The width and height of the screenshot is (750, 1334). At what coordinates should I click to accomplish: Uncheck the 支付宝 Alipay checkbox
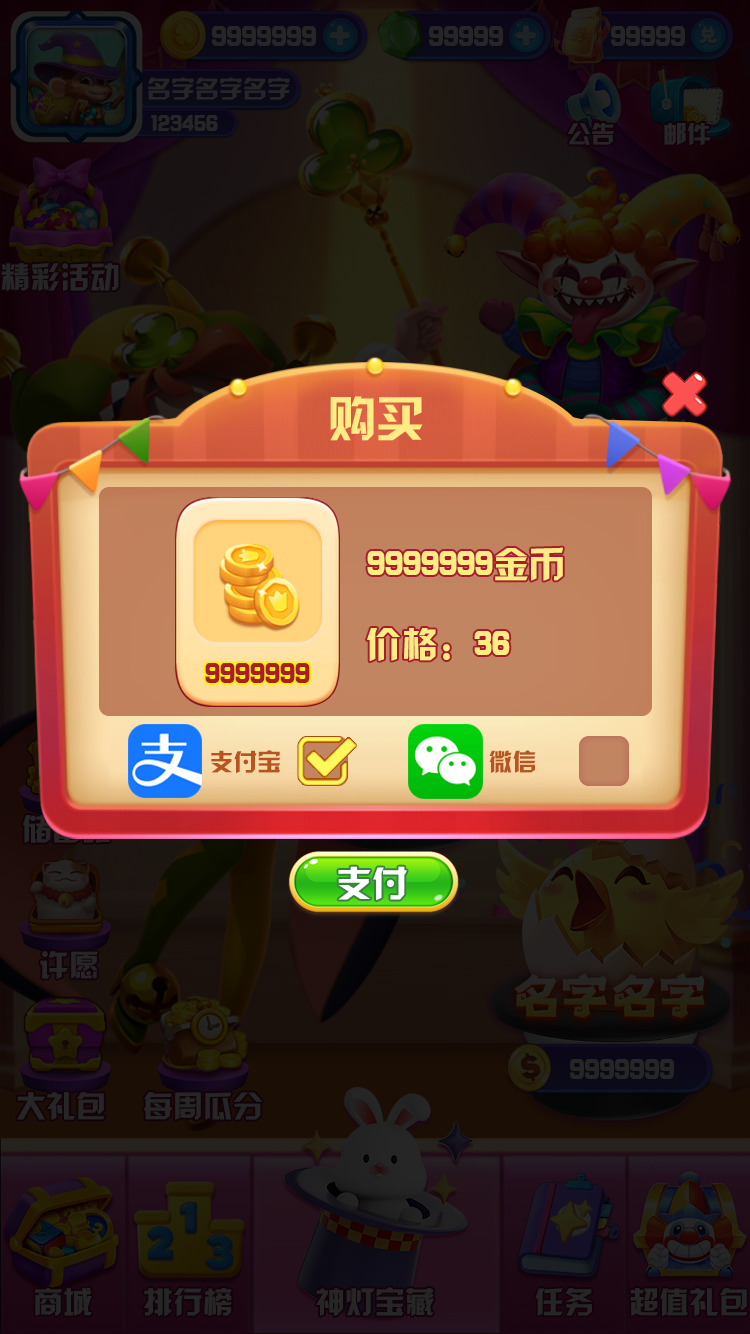(324, 761)
